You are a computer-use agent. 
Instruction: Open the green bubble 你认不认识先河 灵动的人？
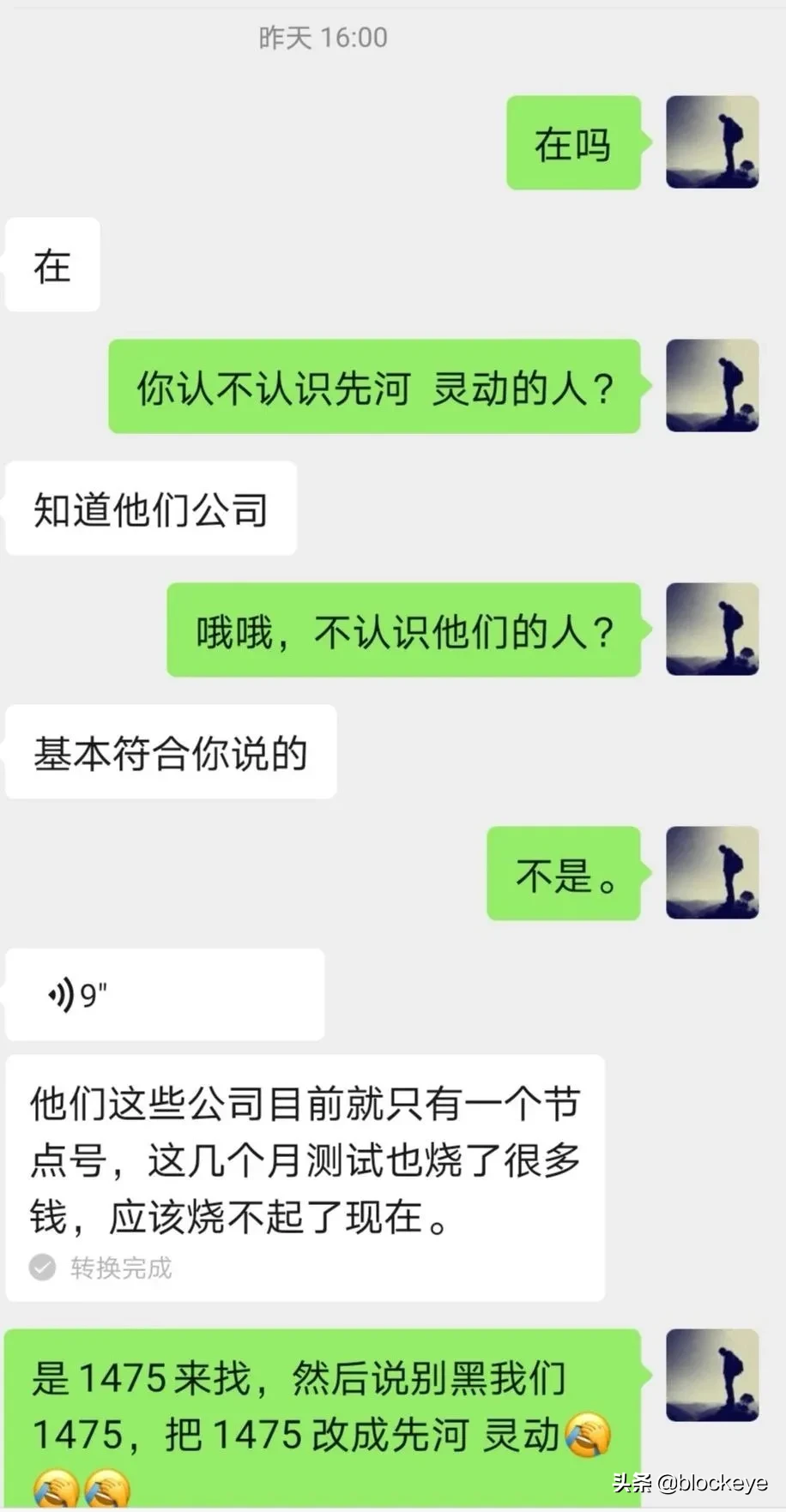[x=373, y=386]
